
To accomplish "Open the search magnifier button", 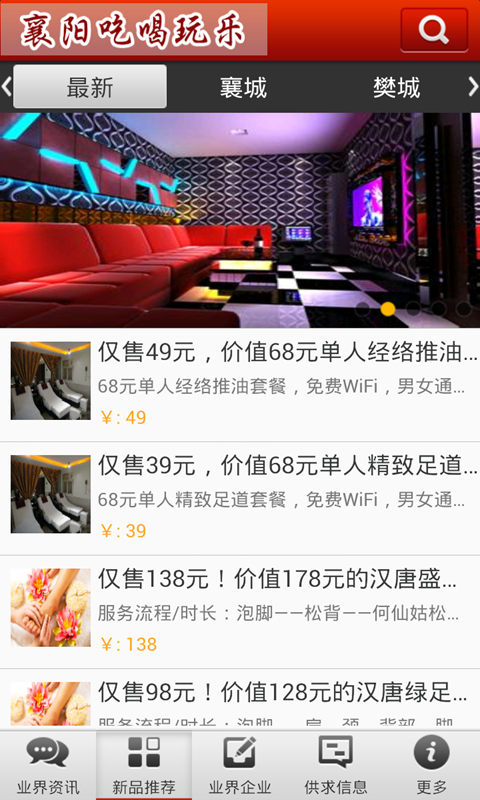I will (434, 30).
